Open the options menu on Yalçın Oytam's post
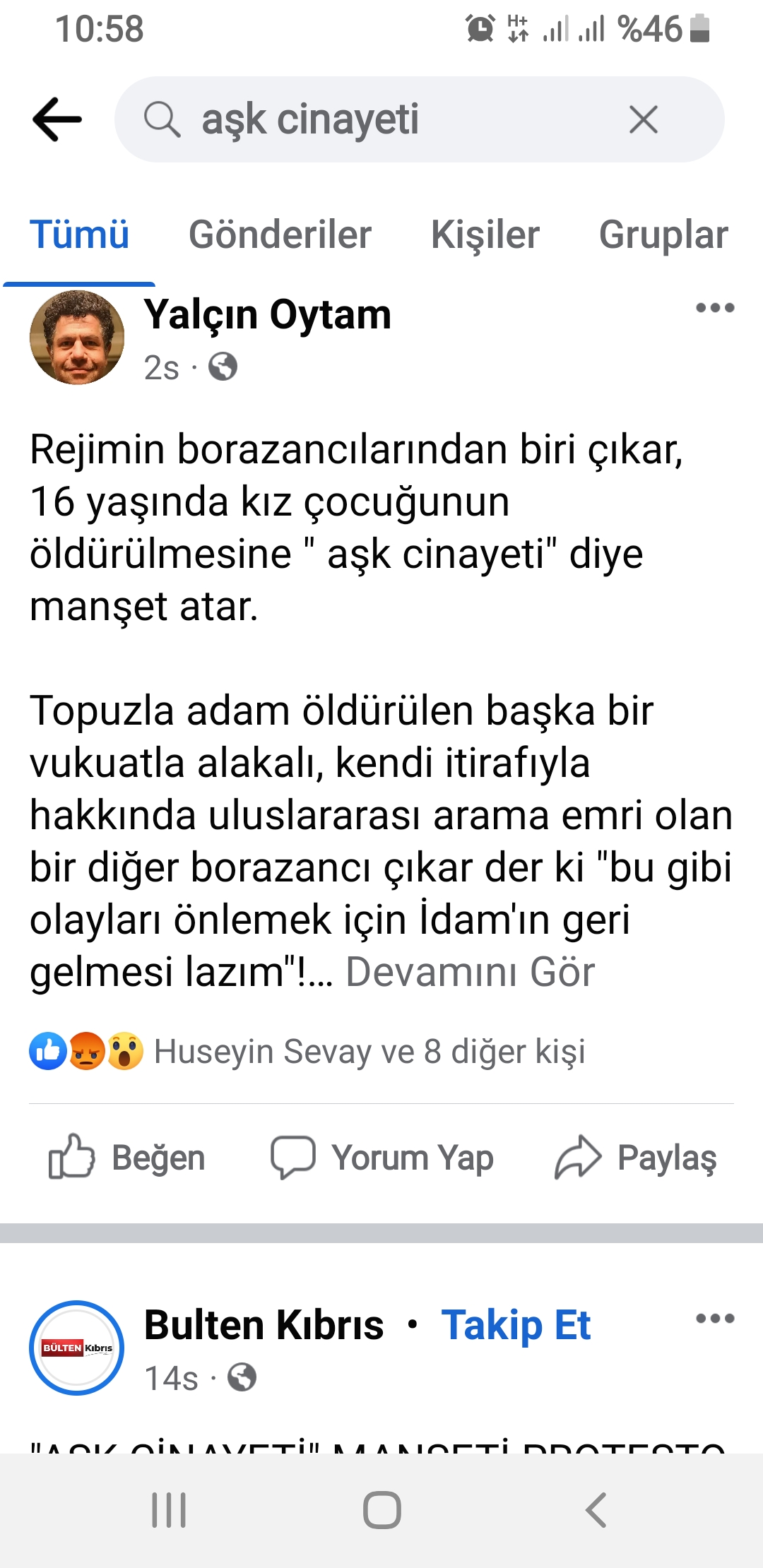This screenshot has width=763, height=1568. point(714,308)
